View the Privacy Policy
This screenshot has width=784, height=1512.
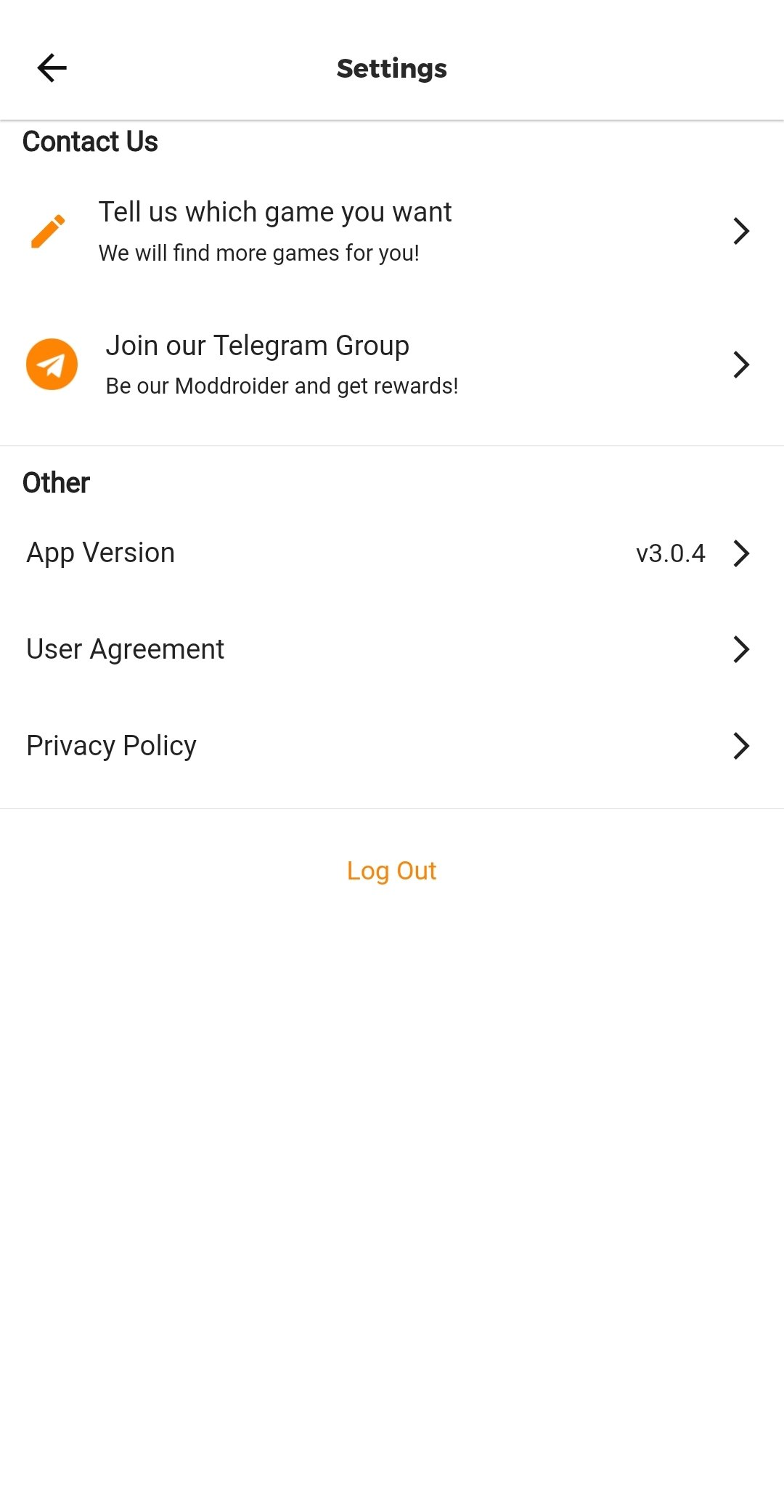[x=392, y=746]
